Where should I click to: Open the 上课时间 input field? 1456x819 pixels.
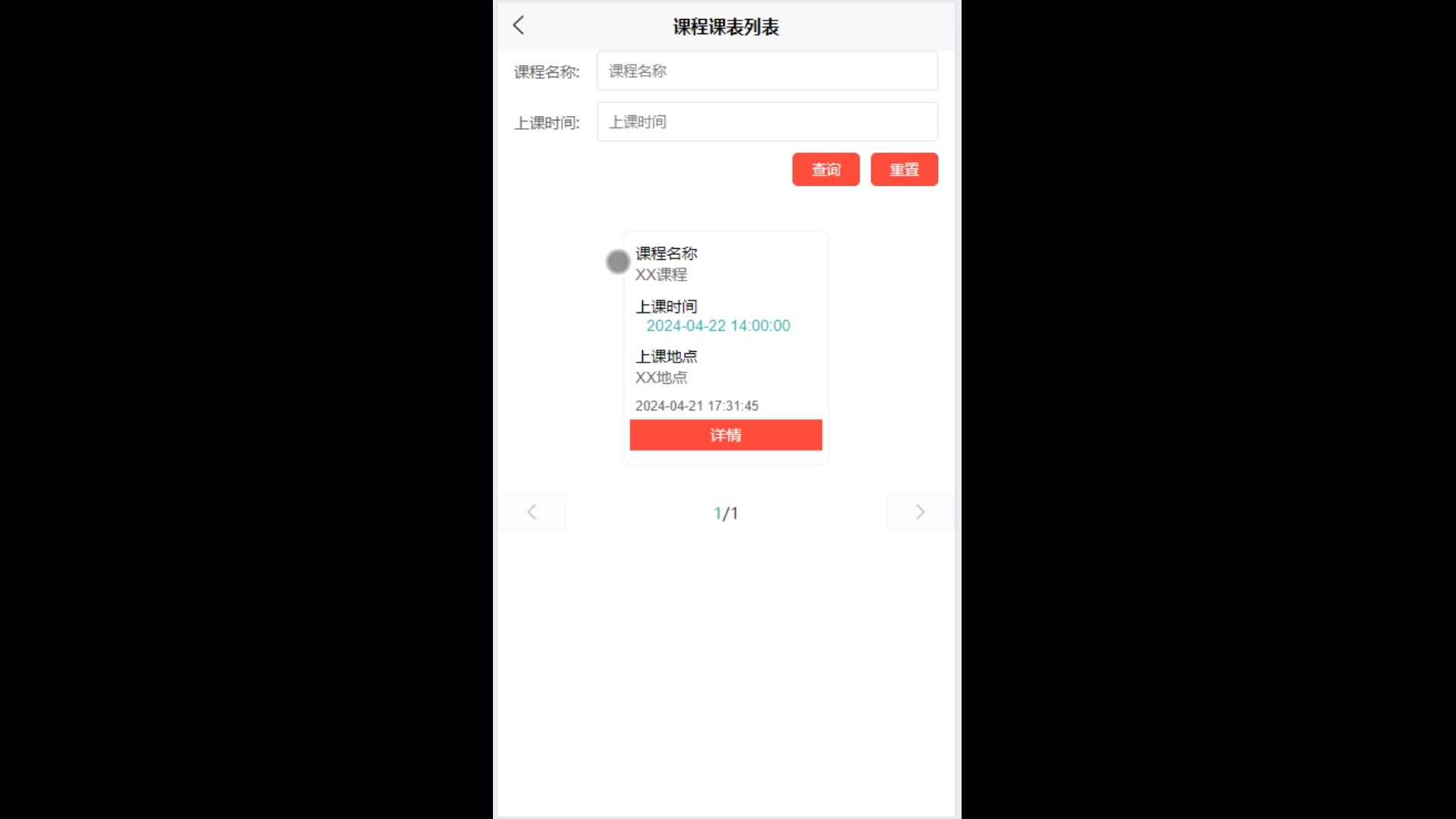pos(767,122)
